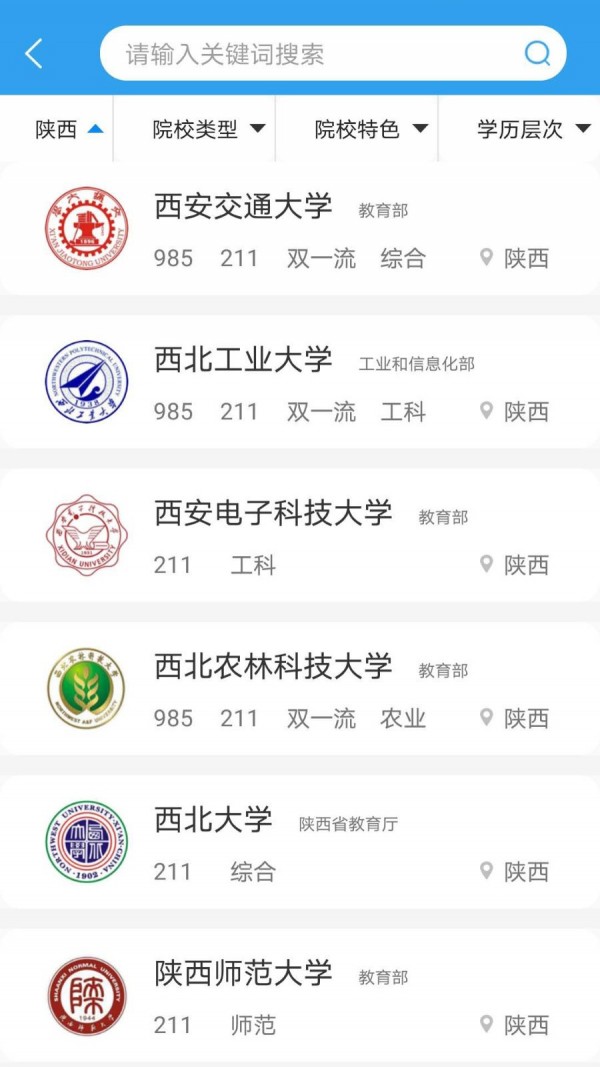
Task: Expand the 院校类型 filter dropdown
Action: (208, 129)
